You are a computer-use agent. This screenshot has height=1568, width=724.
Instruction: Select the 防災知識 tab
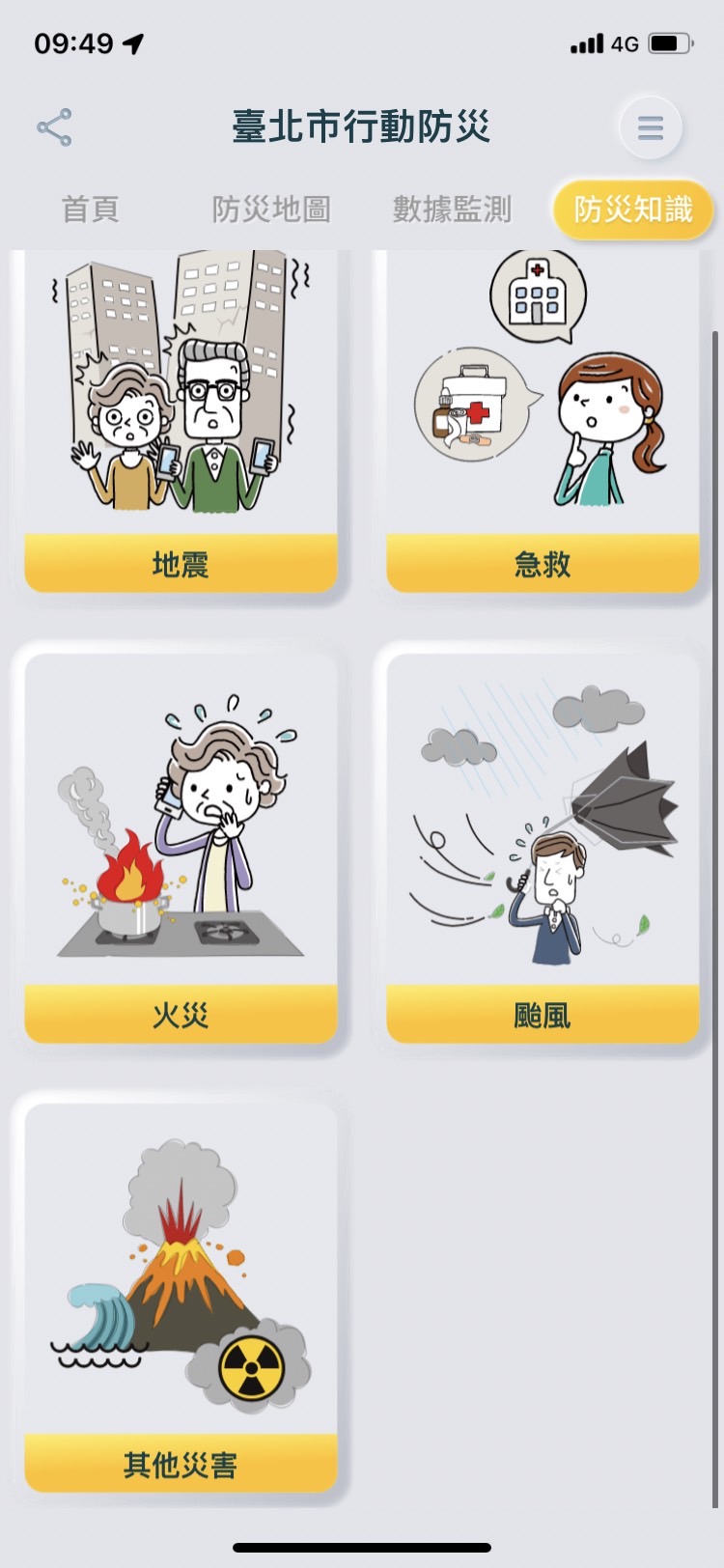click(x=633, y=210)
